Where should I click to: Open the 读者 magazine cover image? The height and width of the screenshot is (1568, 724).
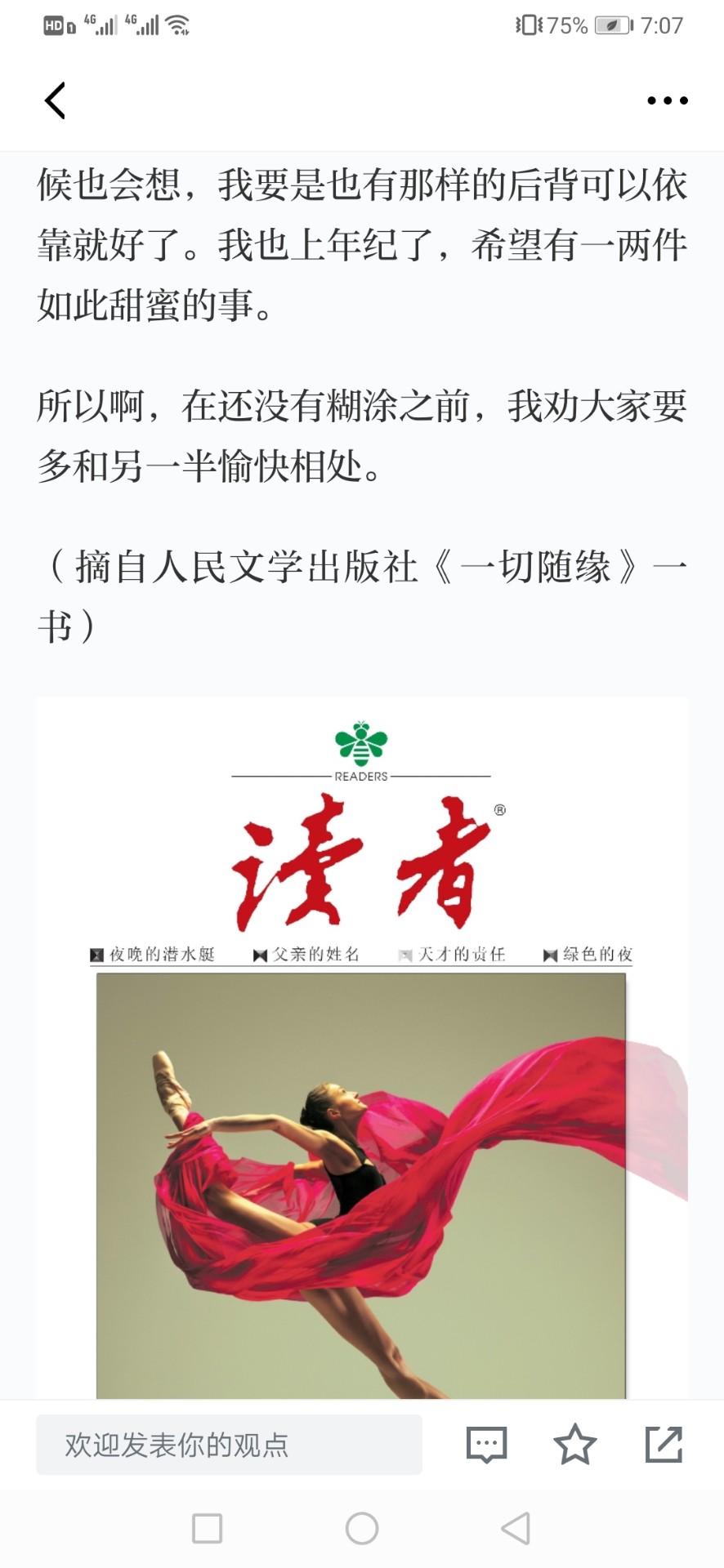coord(362,1048)
